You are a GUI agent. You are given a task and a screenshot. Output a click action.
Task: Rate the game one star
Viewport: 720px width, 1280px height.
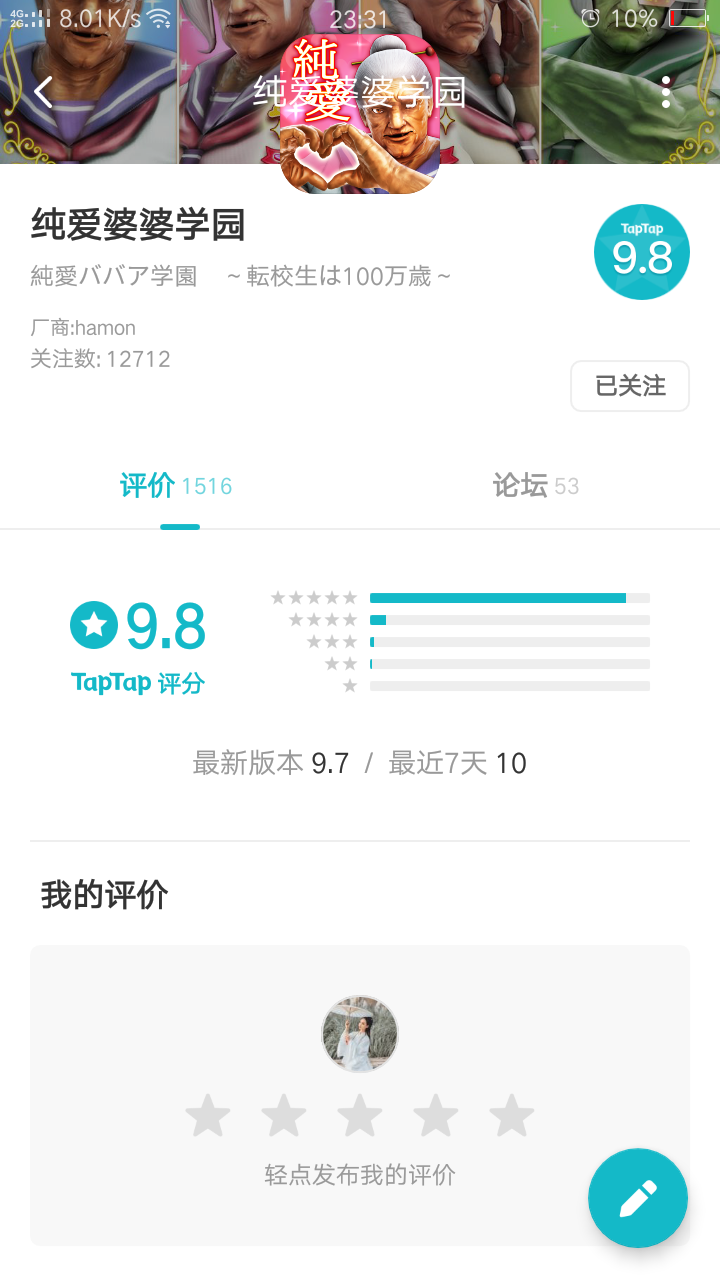[x=208, y=1116]
